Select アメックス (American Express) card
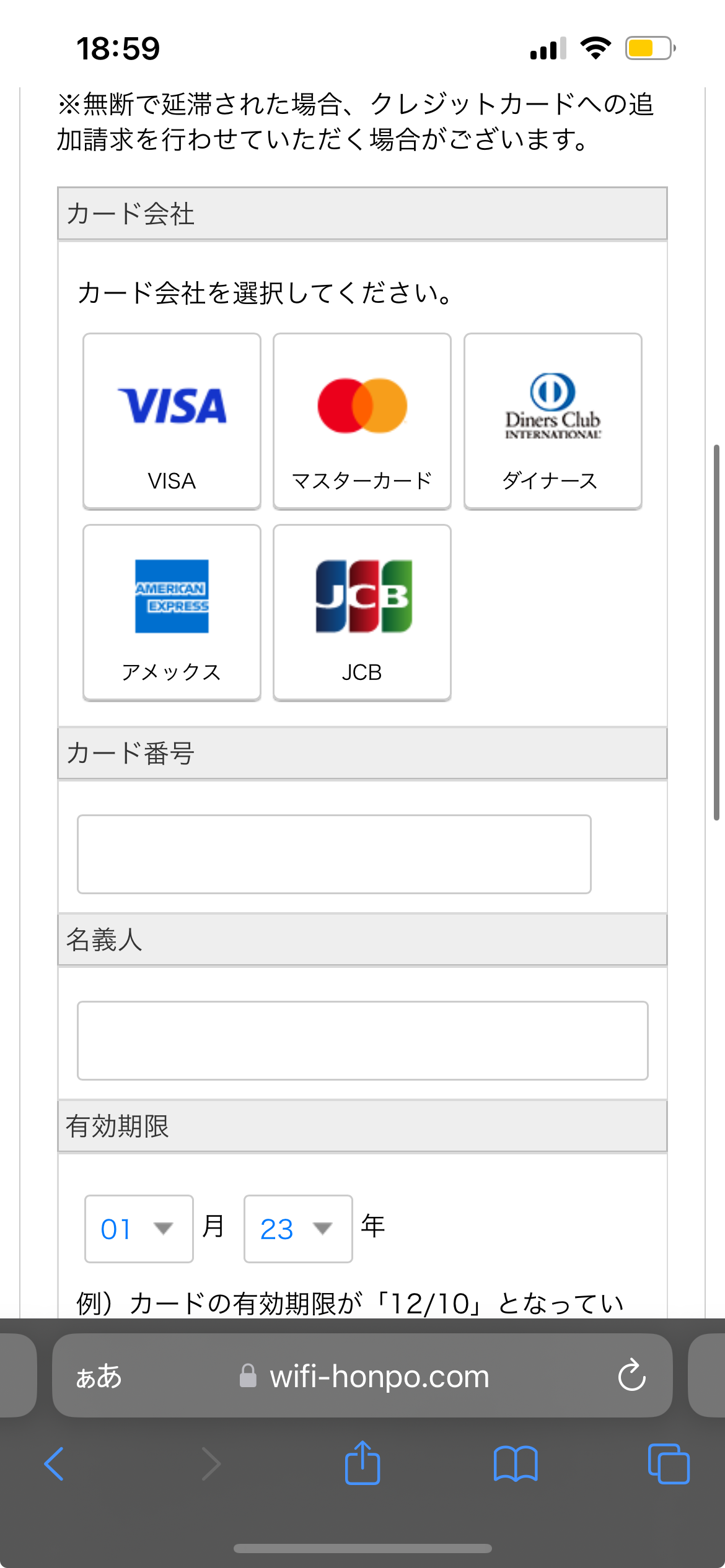Viewport: 725px width, 1568px height. click(x=172, y=612)
